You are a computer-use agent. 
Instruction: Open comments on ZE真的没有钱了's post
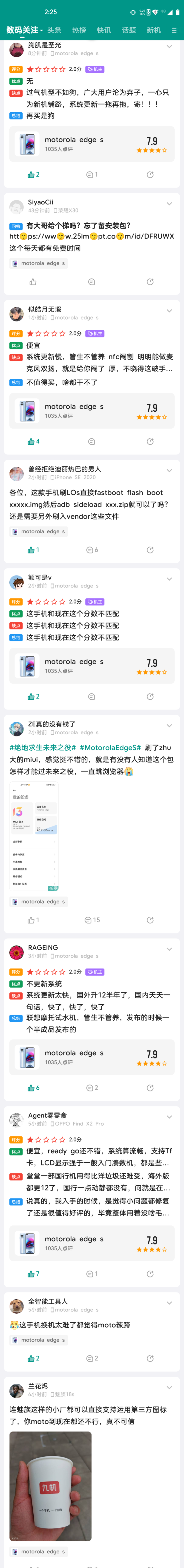click(92, 920)
